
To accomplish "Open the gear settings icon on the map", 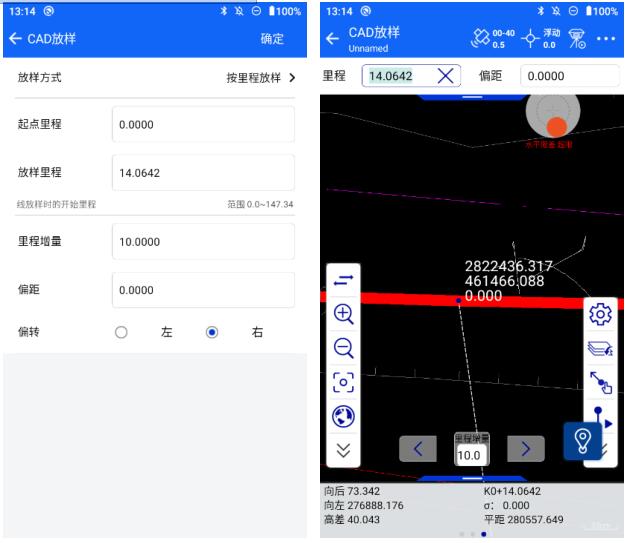I will tap(601, 315).
